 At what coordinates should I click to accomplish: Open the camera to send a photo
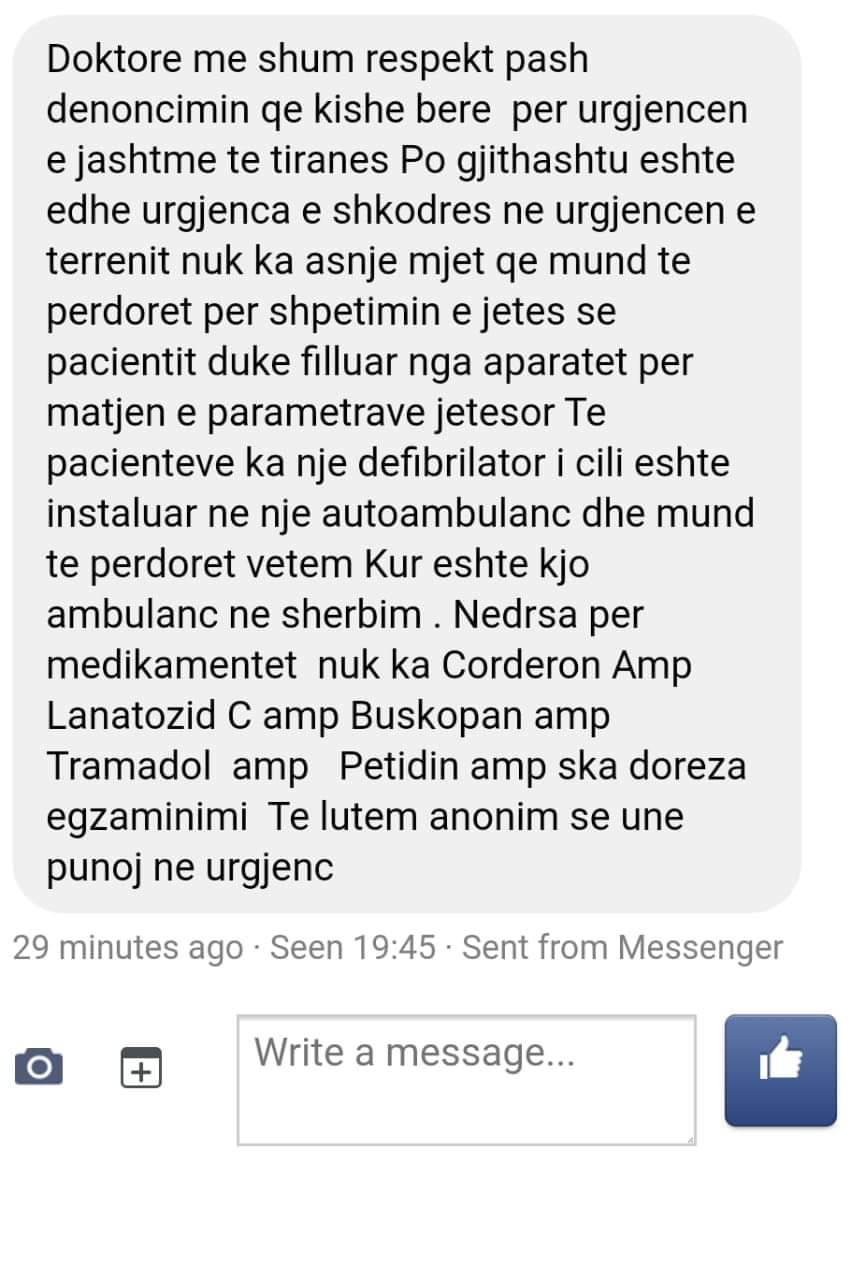[x=39, y=1067]
